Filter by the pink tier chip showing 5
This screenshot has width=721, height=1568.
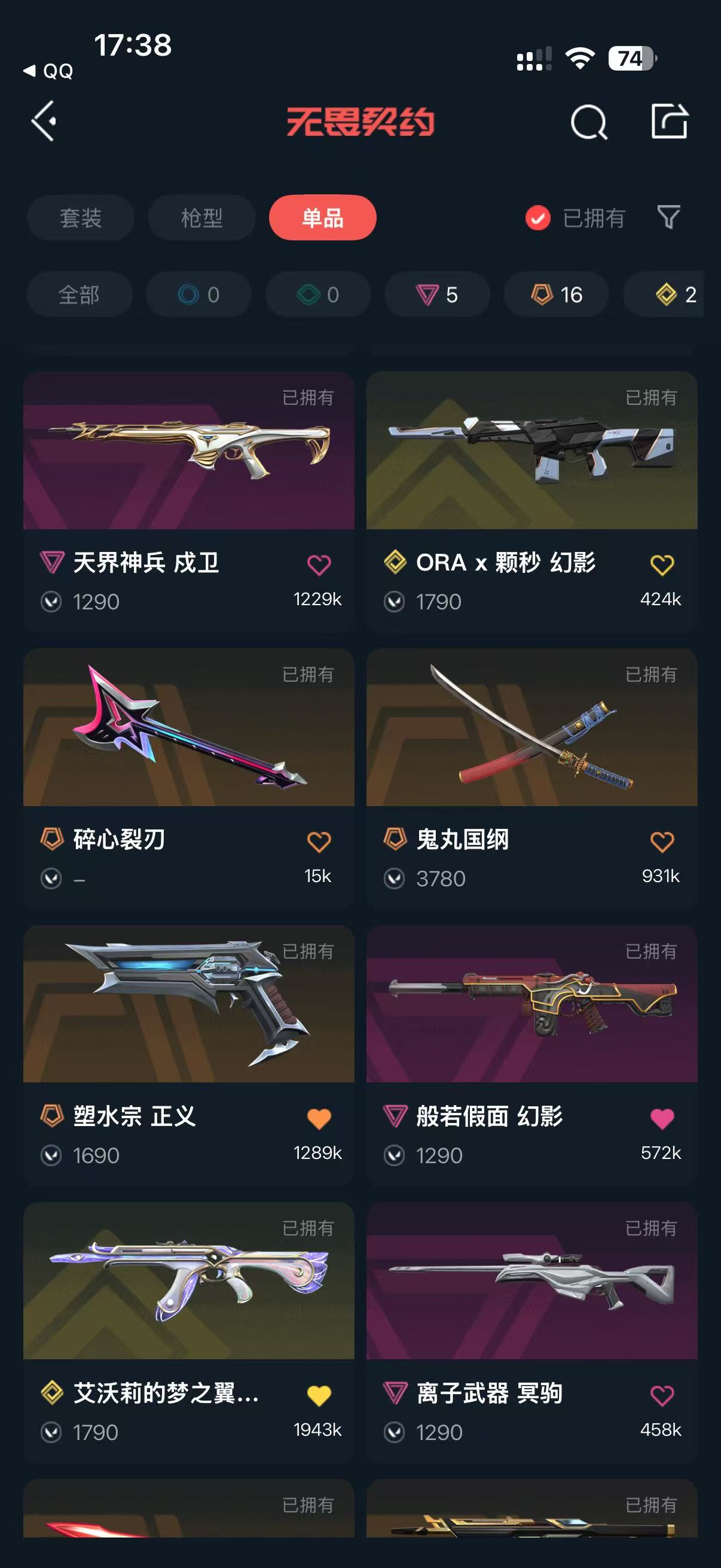pyautogui.click(x=437, y=295)
